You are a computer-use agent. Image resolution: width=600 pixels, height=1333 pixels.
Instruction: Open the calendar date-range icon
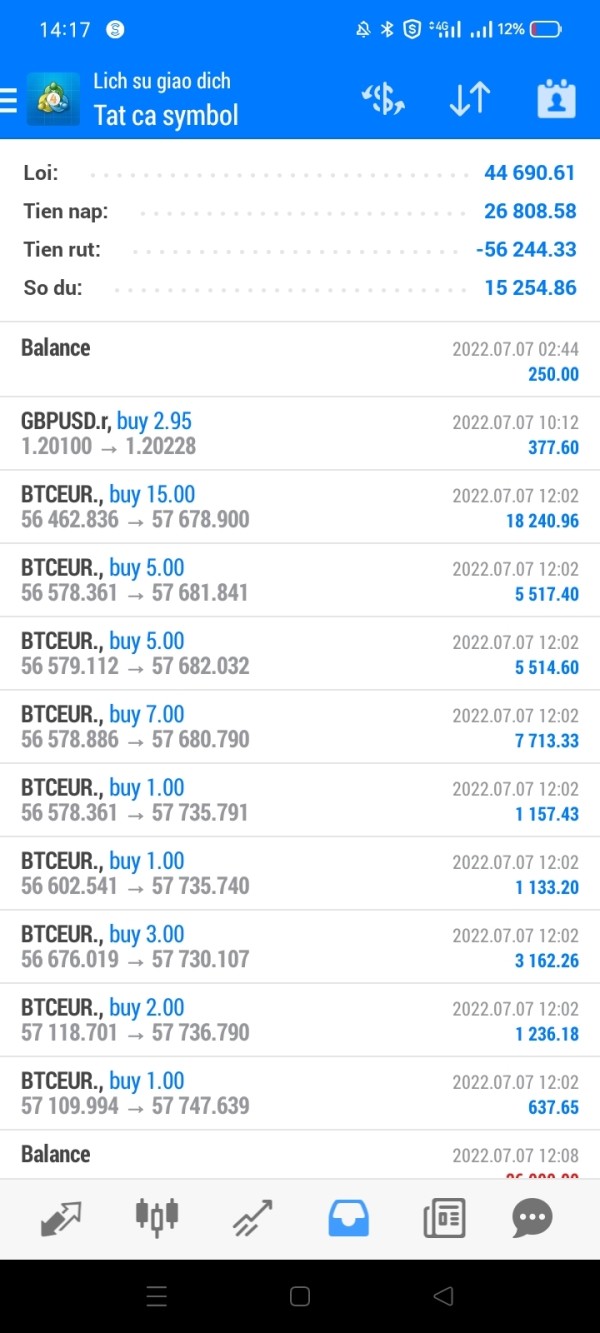(556, 99)
